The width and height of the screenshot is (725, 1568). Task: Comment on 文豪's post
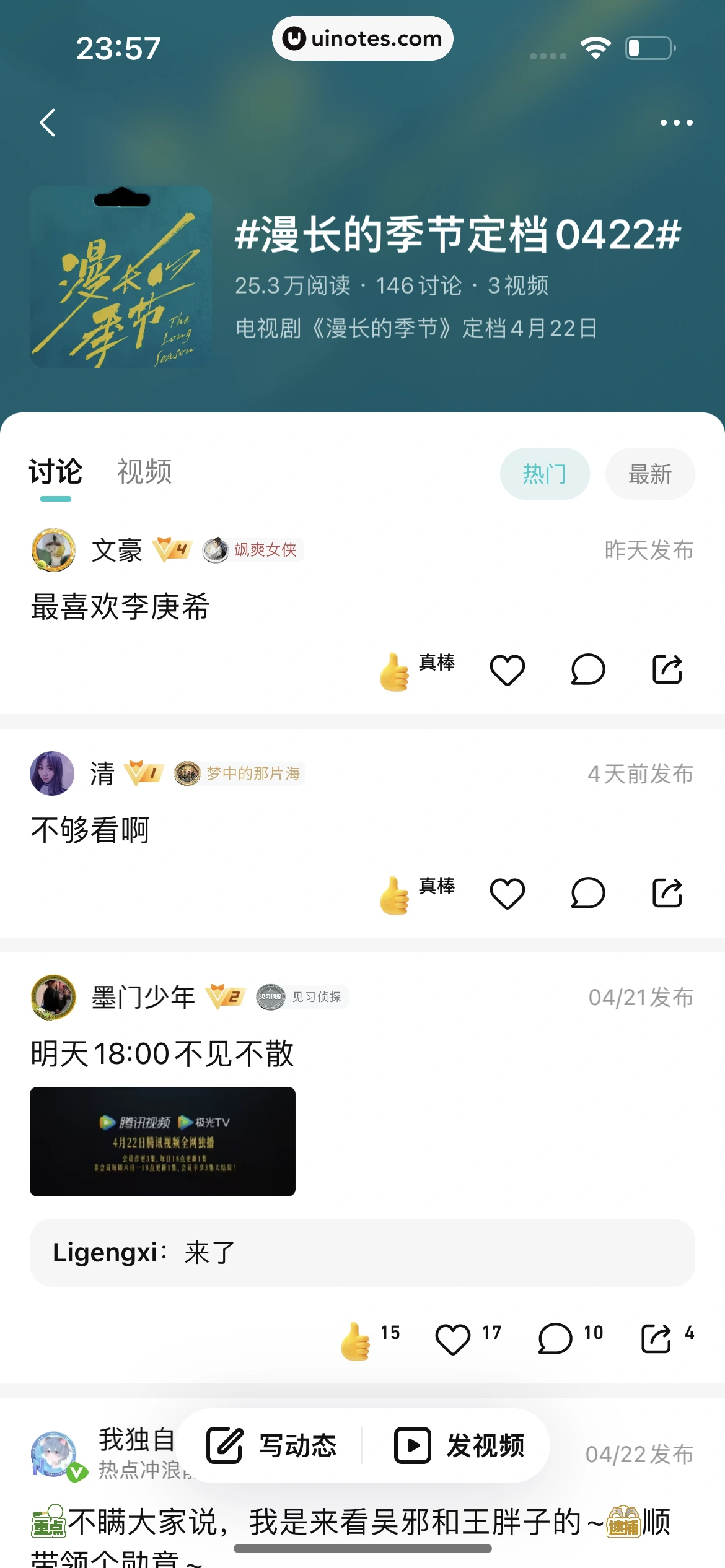point(587,670)
